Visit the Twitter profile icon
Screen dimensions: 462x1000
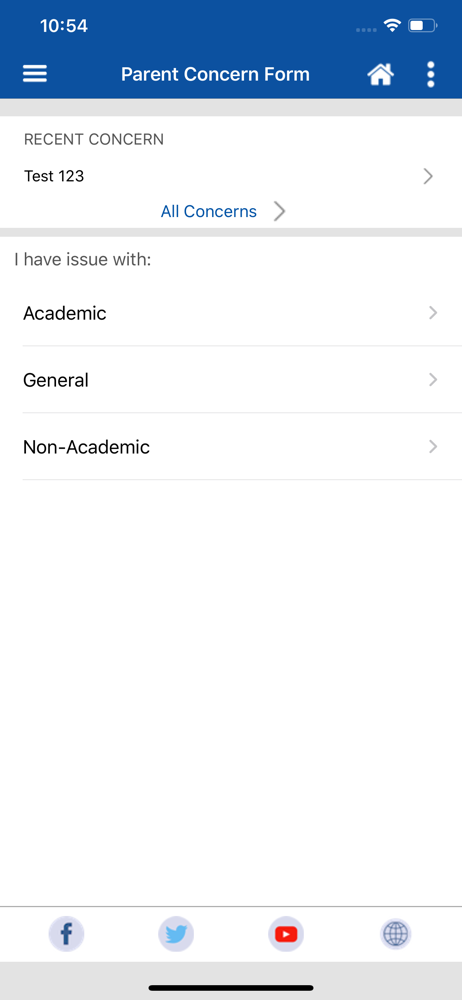tap(176, 934)
